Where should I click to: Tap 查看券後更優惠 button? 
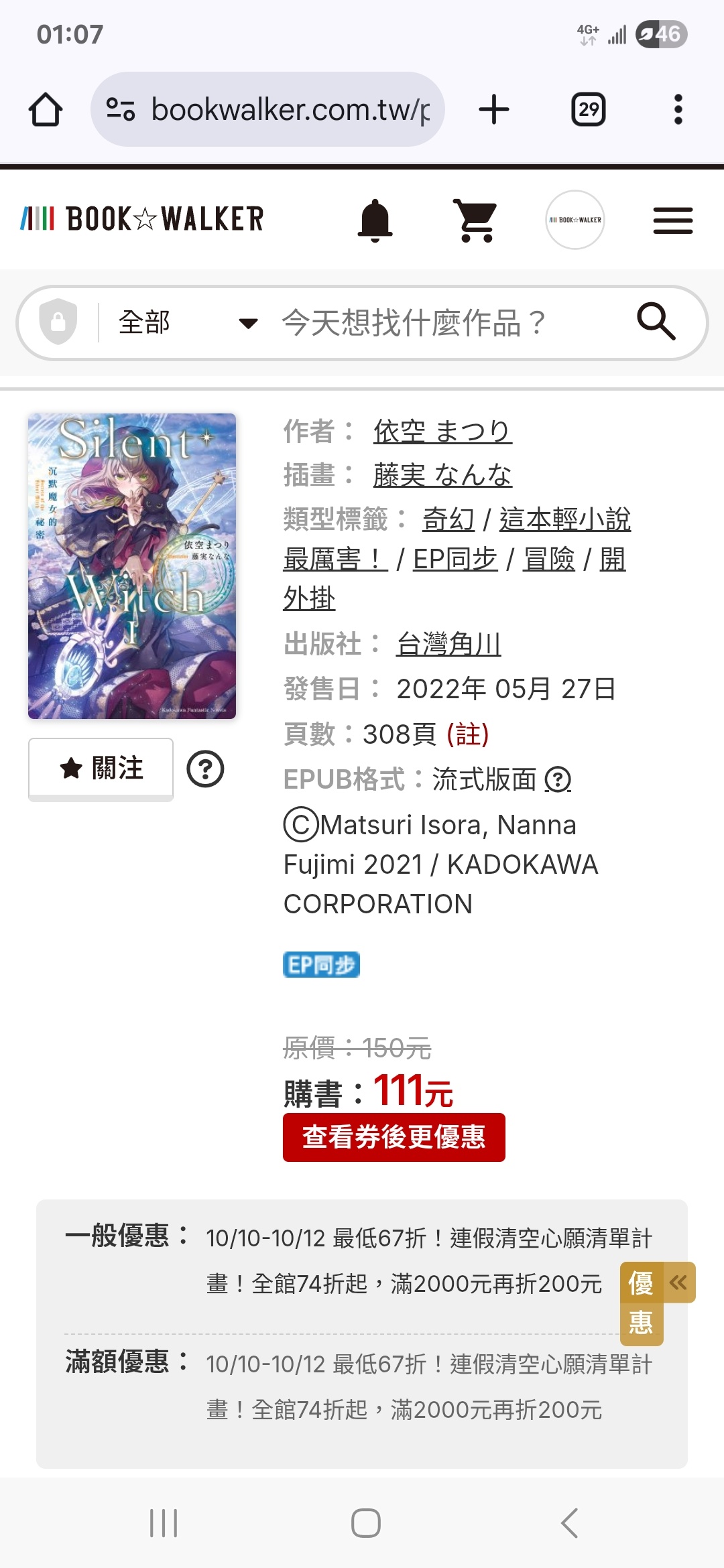pos(394,1137)
